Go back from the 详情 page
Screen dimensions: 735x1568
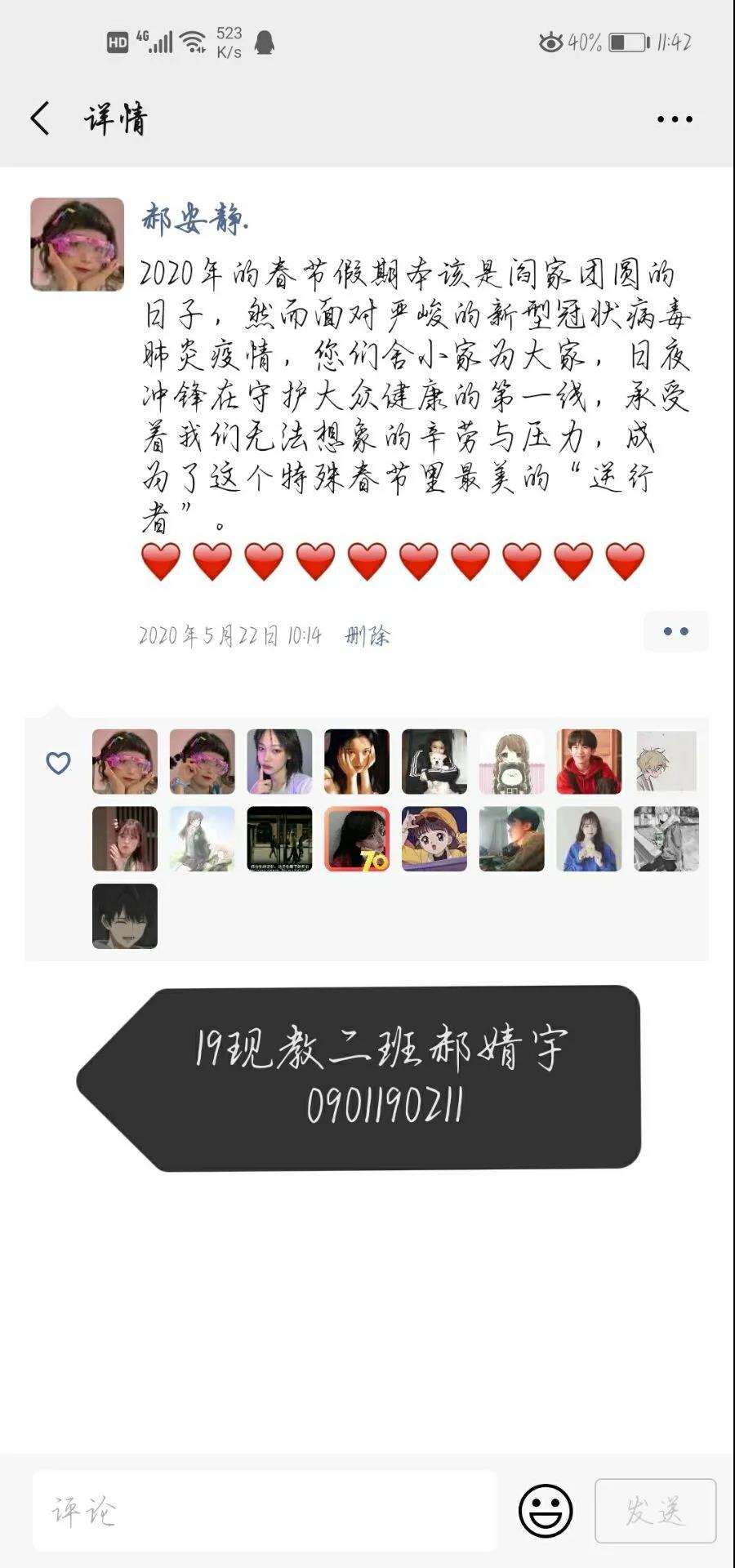point(41,118)
